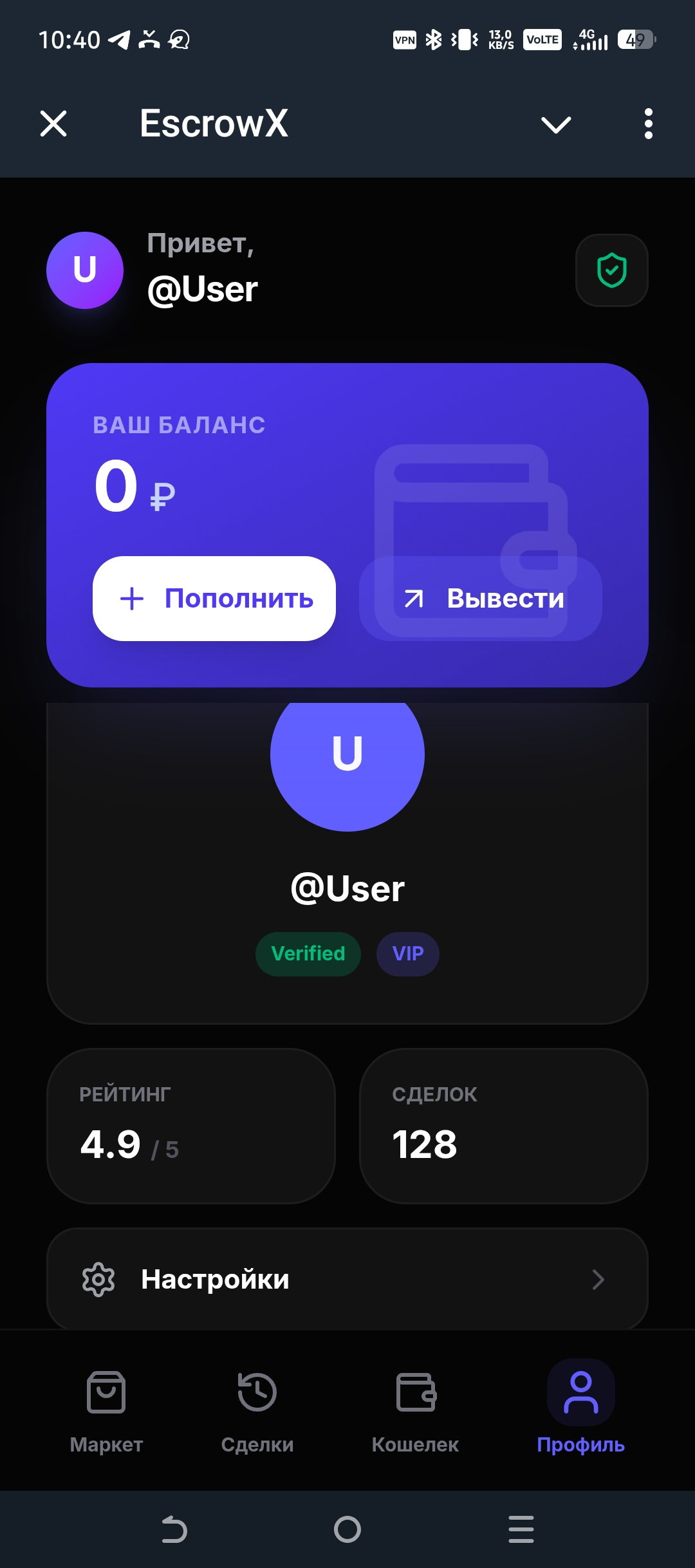Close the EscrowX mini app
The height and width of the screenshot is (1568, 695).
pyautogui.click(x=53, y=124)
